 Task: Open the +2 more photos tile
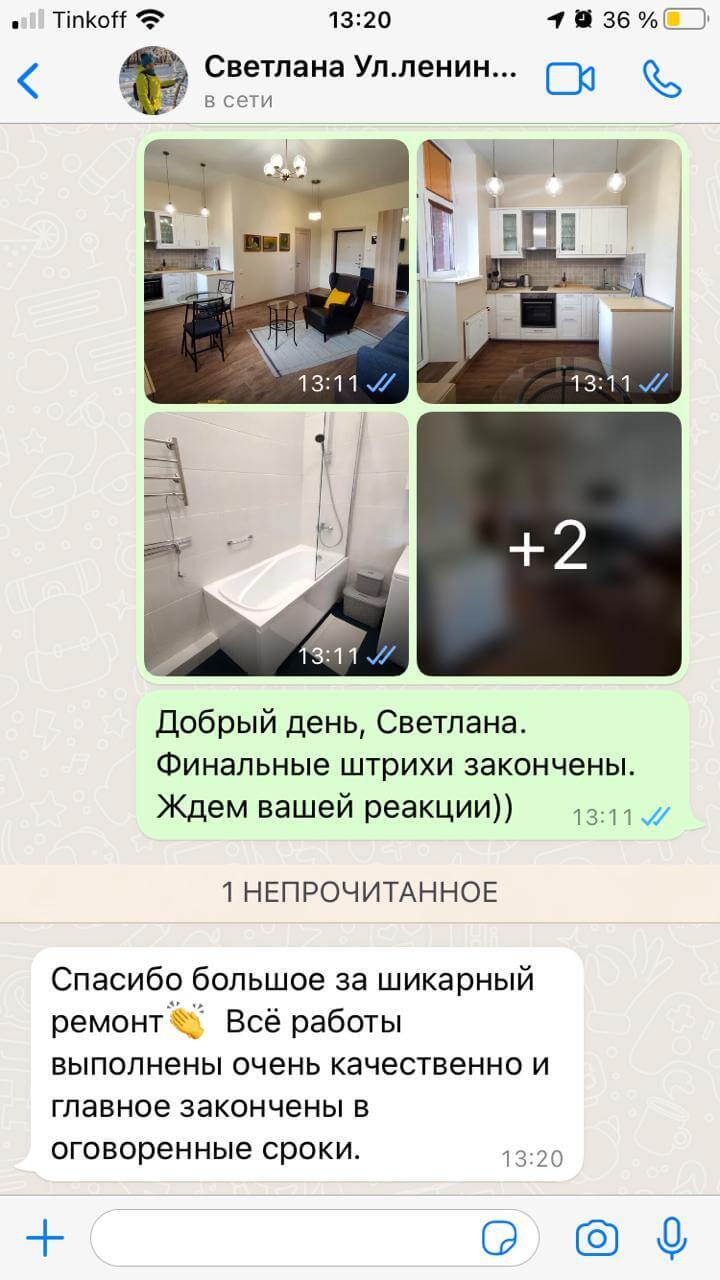[x=549, y=543]
